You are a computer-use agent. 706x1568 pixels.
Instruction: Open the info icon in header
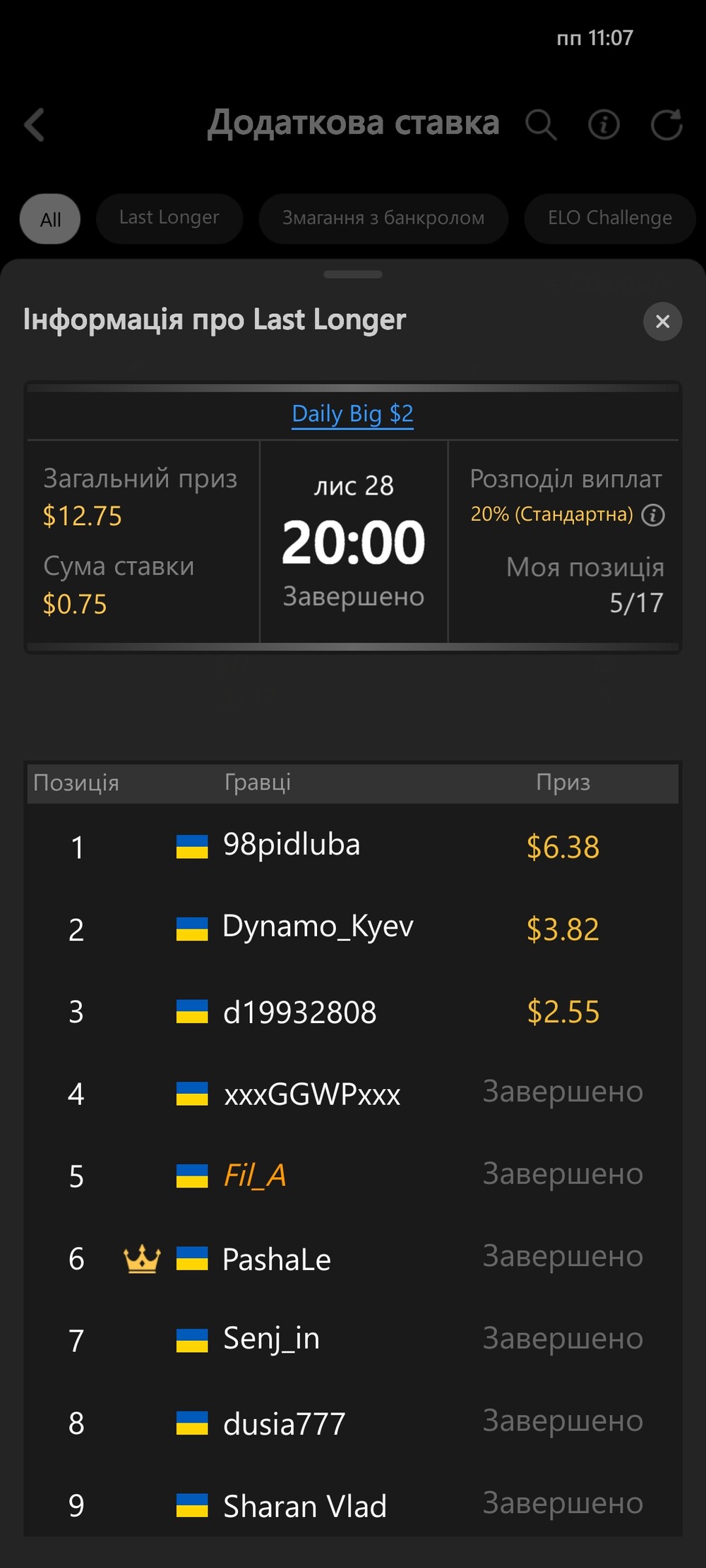(604, 125)
